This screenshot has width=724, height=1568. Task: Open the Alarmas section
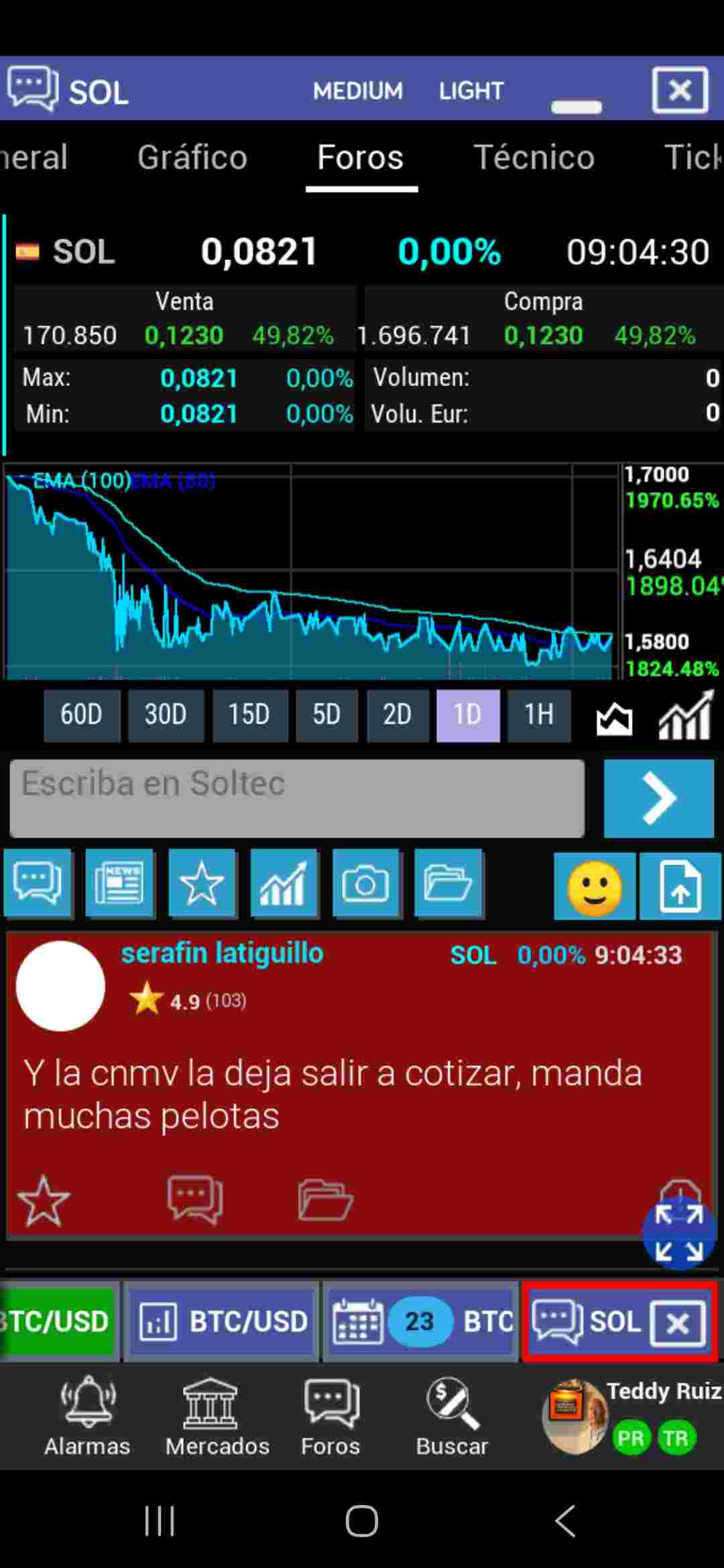pos(87,1416)
